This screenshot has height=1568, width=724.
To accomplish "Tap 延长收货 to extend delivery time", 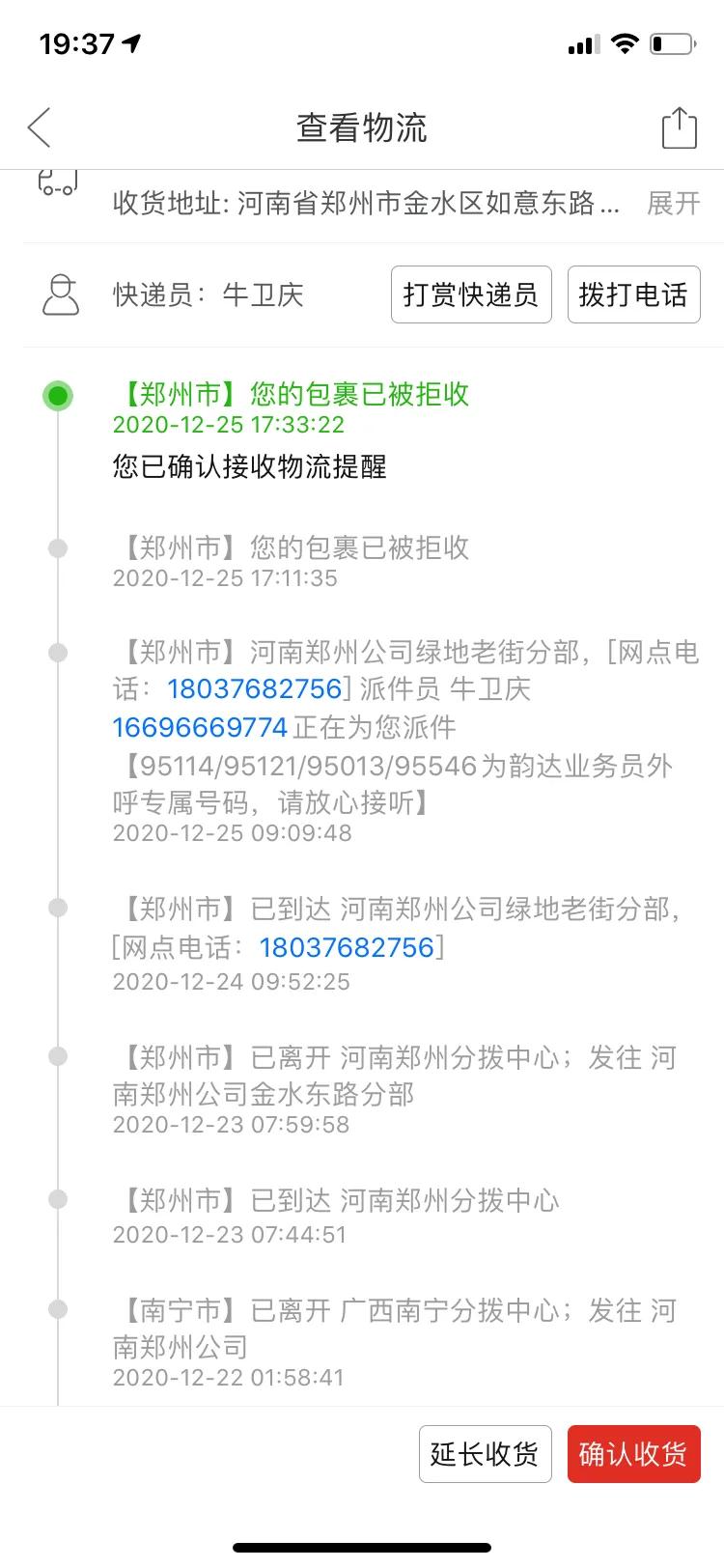I will pyautogui.click(x=486, y=1453).
